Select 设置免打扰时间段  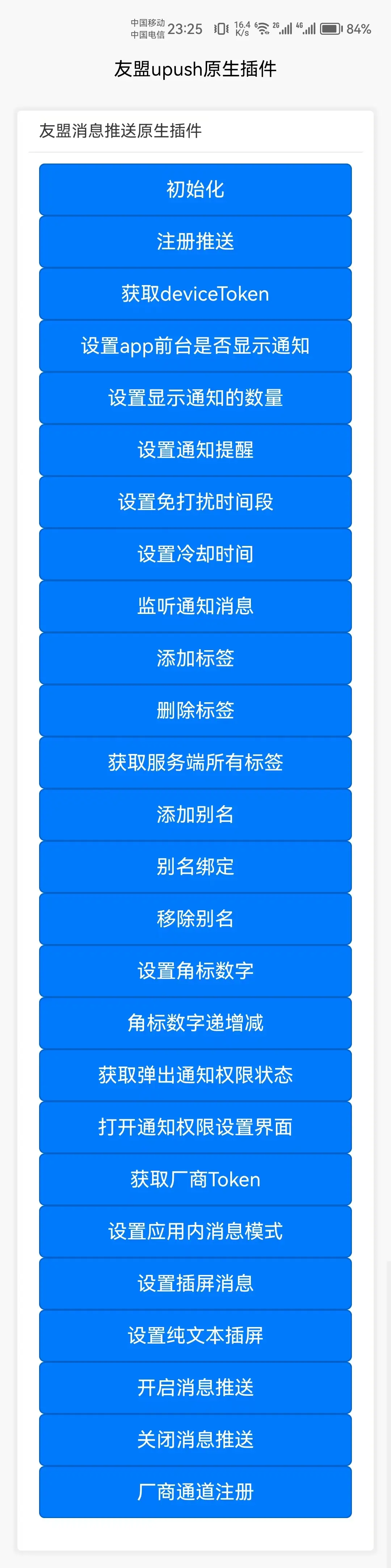tap(195, 502)
